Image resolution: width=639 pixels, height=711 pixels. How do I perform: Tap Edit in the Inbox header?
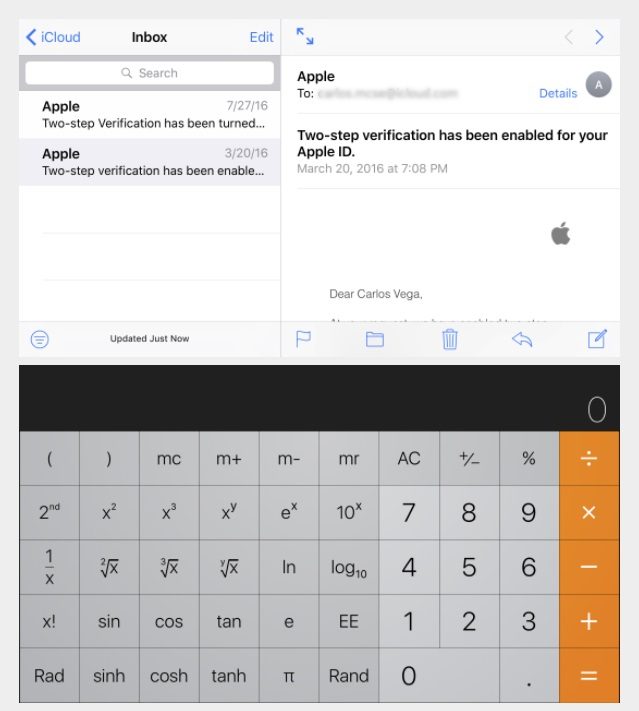[x=261, y=37]
